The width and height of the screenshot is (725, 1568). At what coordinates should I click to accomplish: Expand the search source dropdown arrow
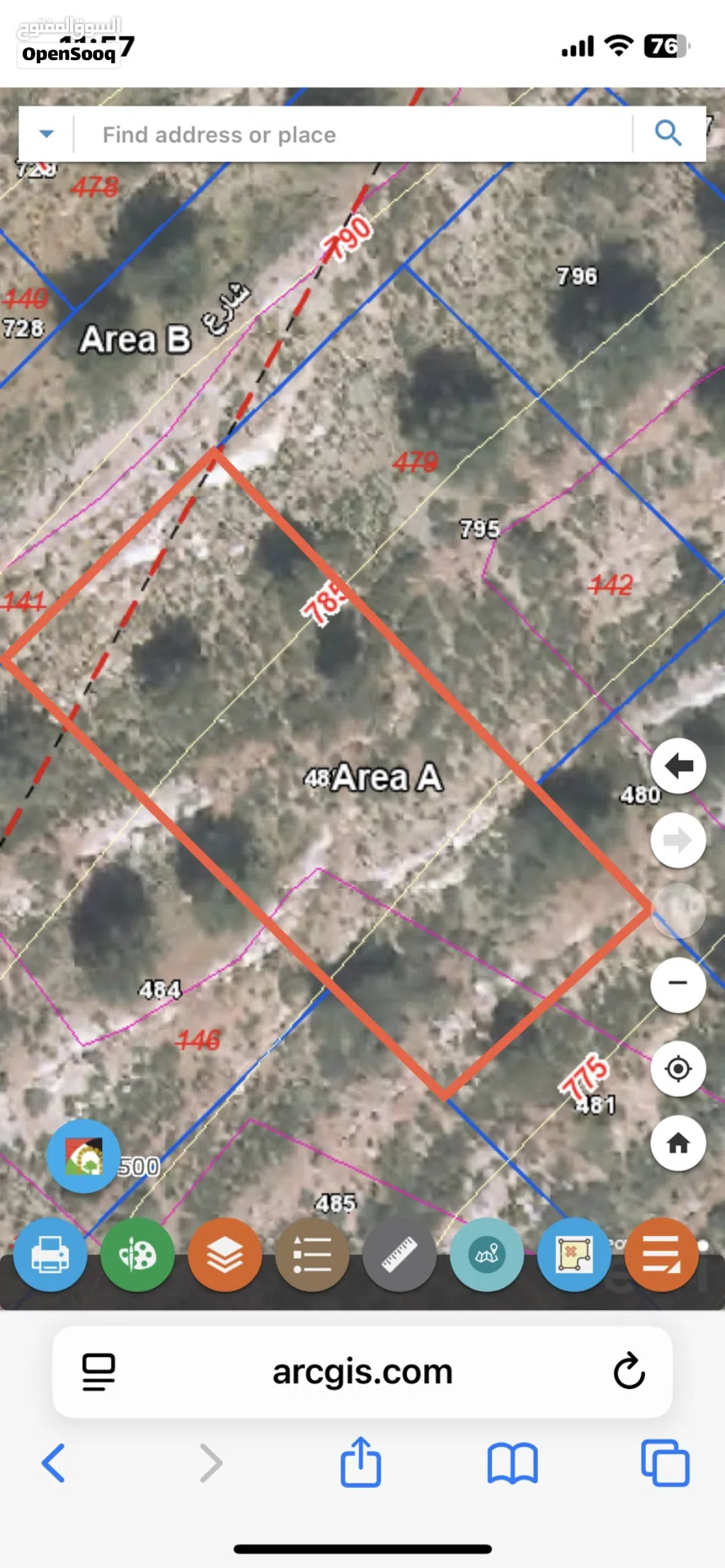point(47,134)
